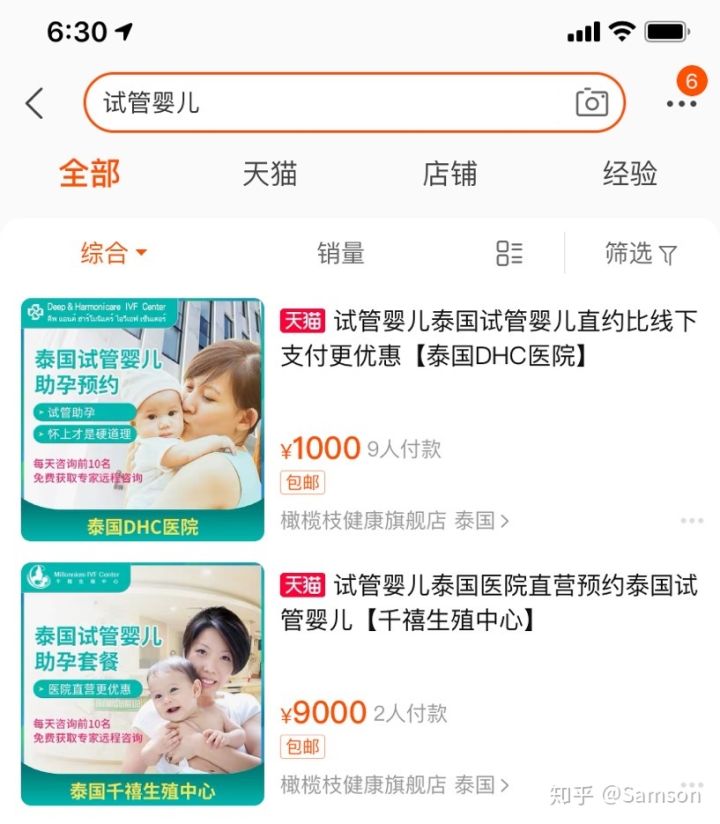Open the 筛选 filter panel

coord(640,253)
